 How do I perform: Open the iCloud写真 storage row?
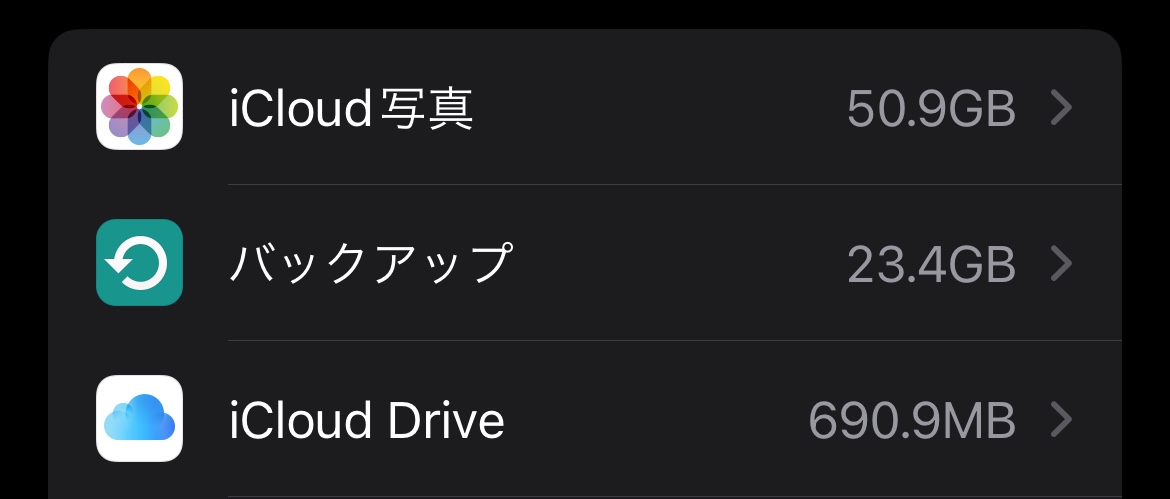click(585, 108)
